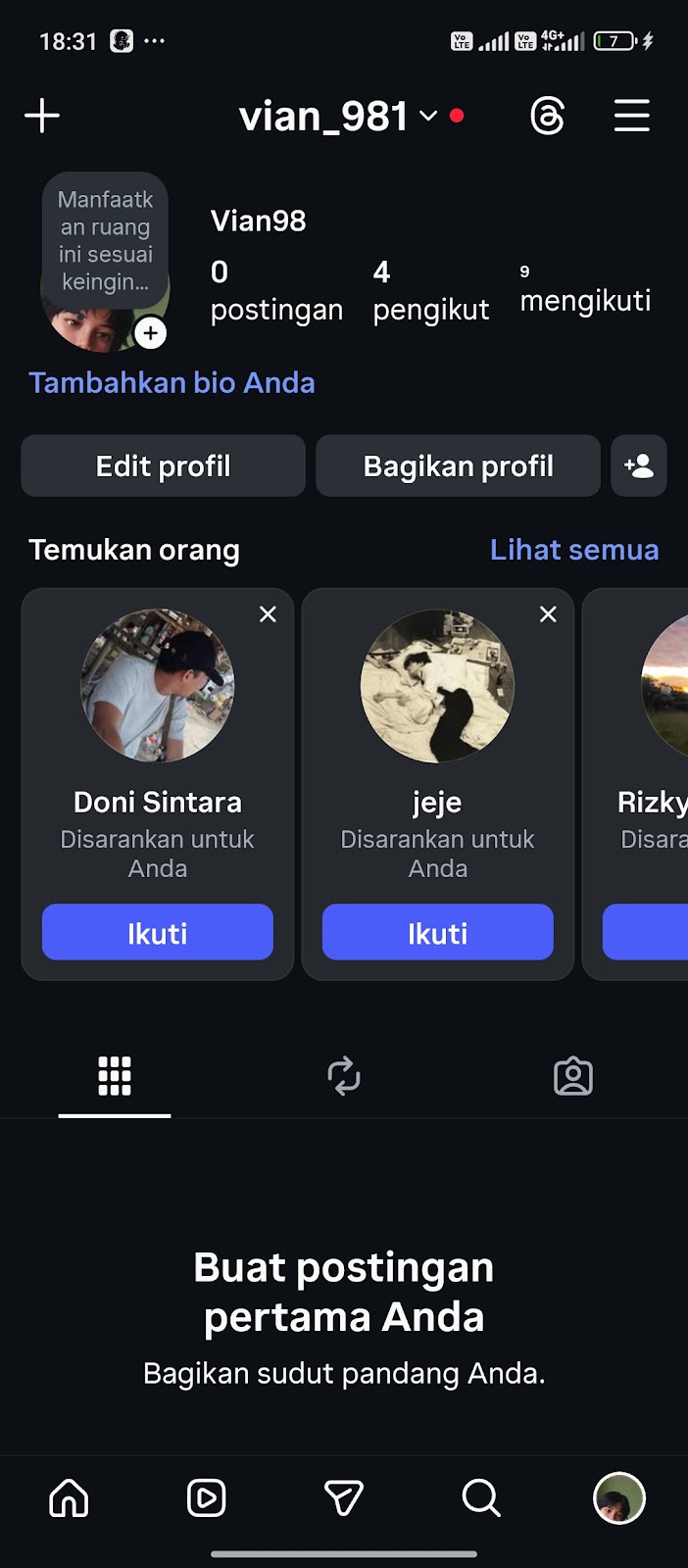Dismiss the jeje suggestion card
This screenshot has height=1568, width=688.
click(548, 614)
